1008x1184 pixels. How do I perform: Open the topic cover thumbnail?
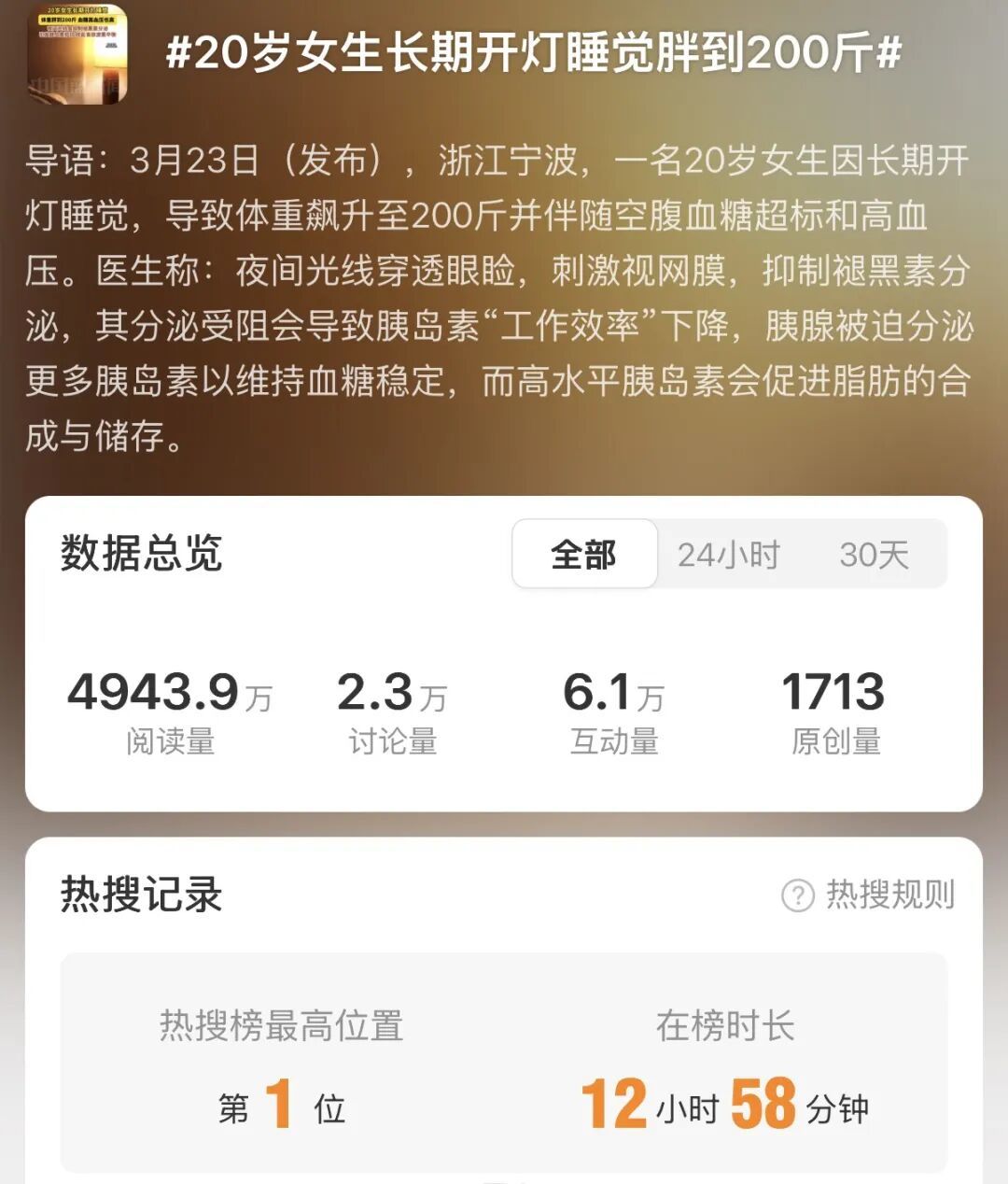pyautogui.click(x=77, y=54)
